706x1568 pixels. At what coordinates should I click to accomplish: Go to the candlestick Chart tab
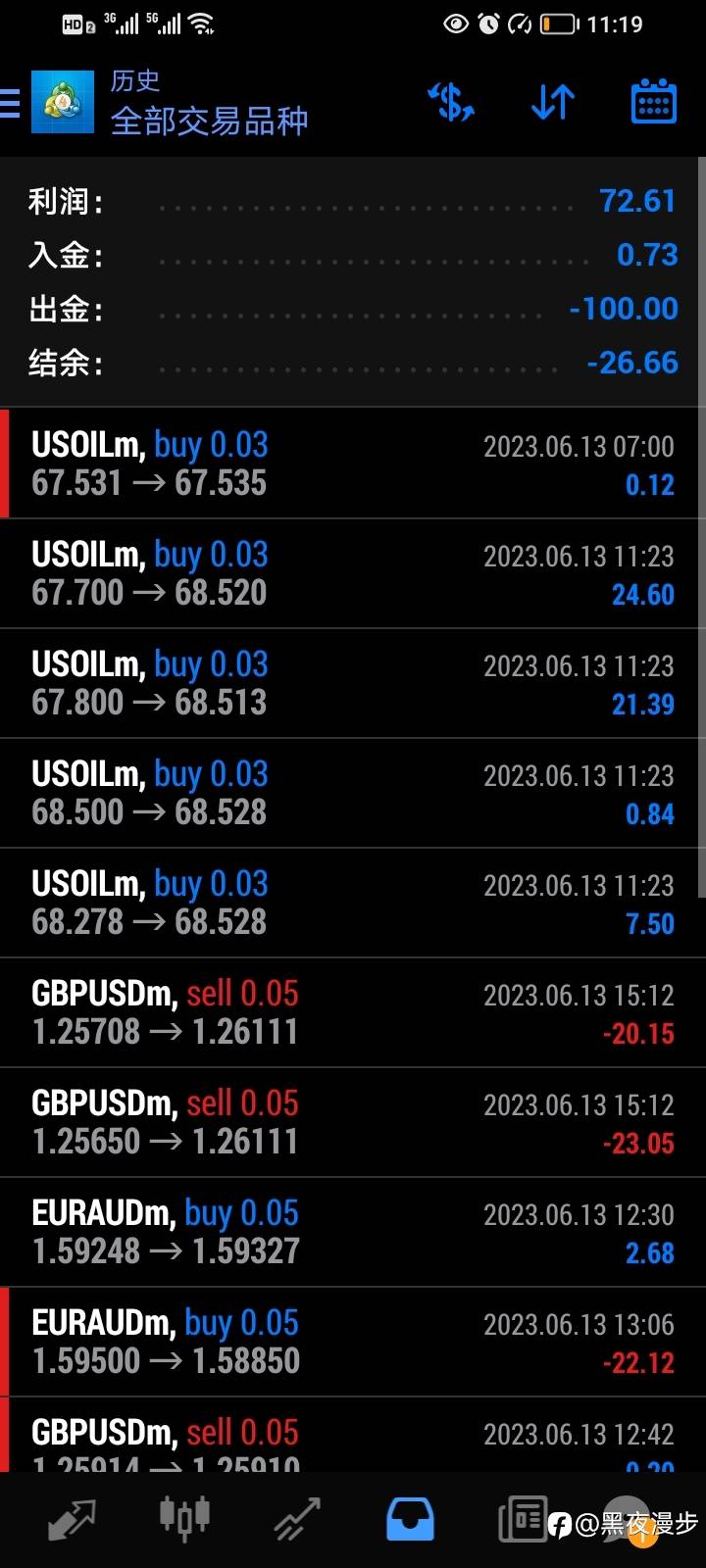[184, 1517]
